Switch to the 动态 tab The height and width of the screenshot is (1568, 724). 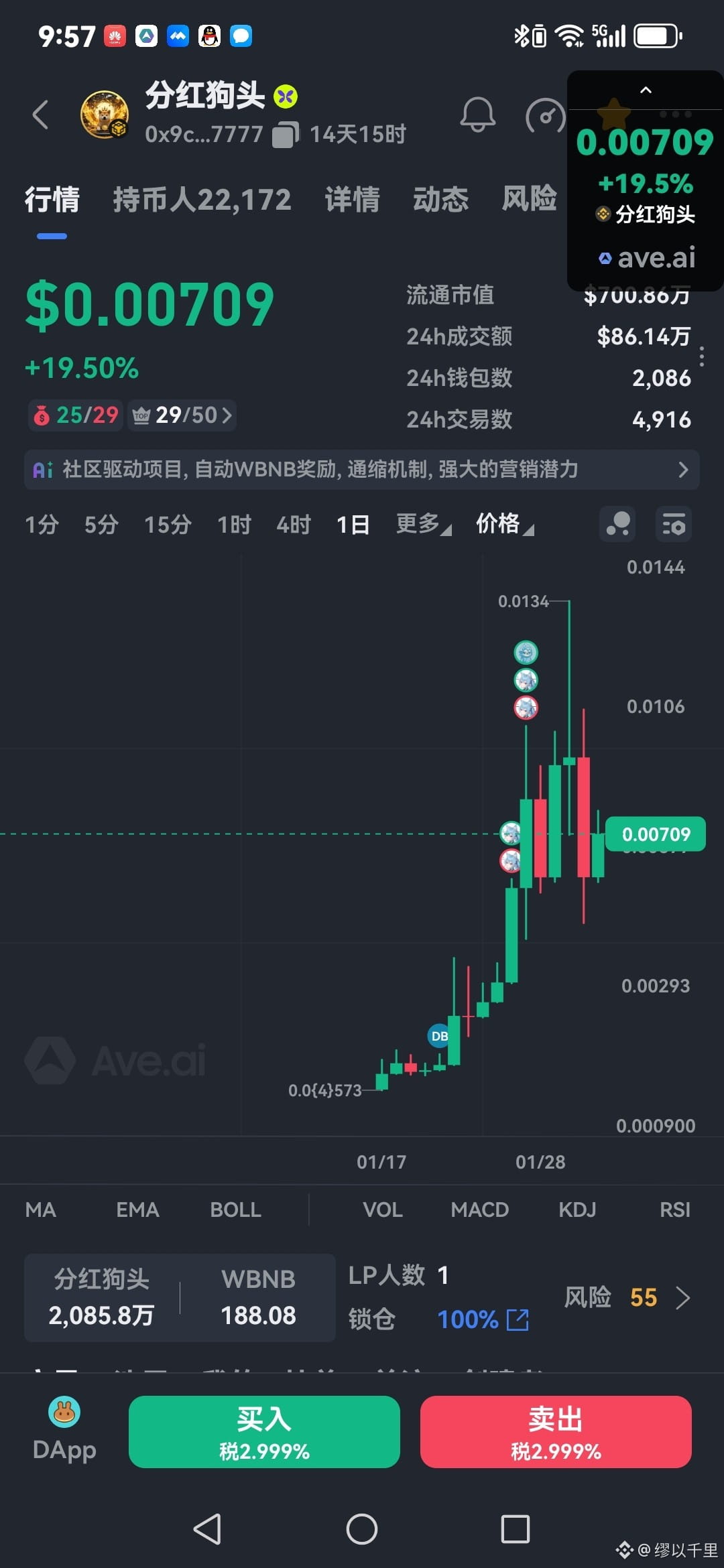pos(440,200)
